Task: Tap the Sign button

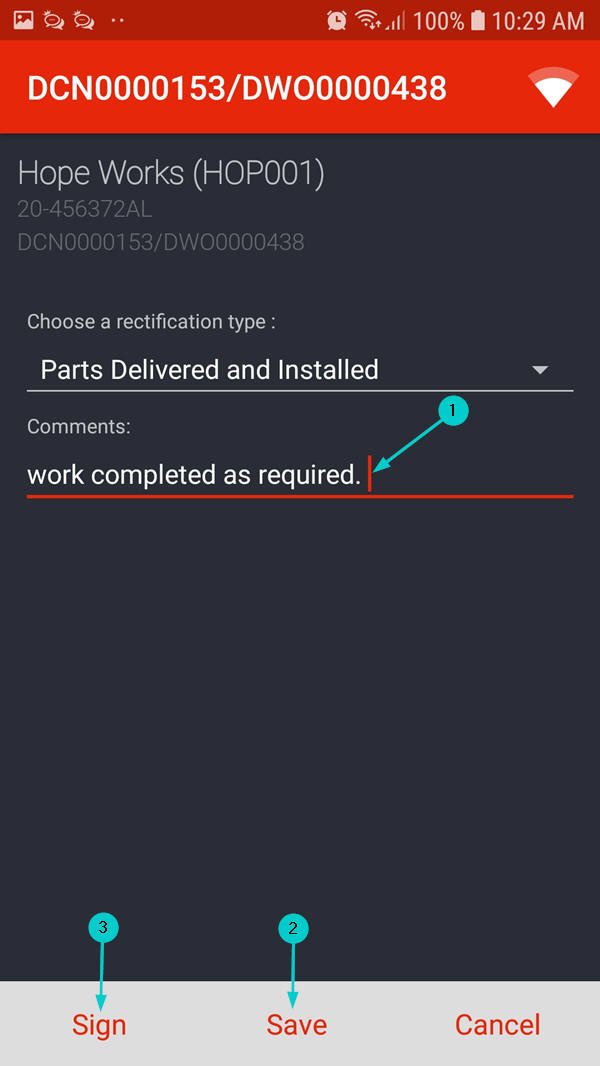Action: pyautogui.click(x=99, y=1025)
